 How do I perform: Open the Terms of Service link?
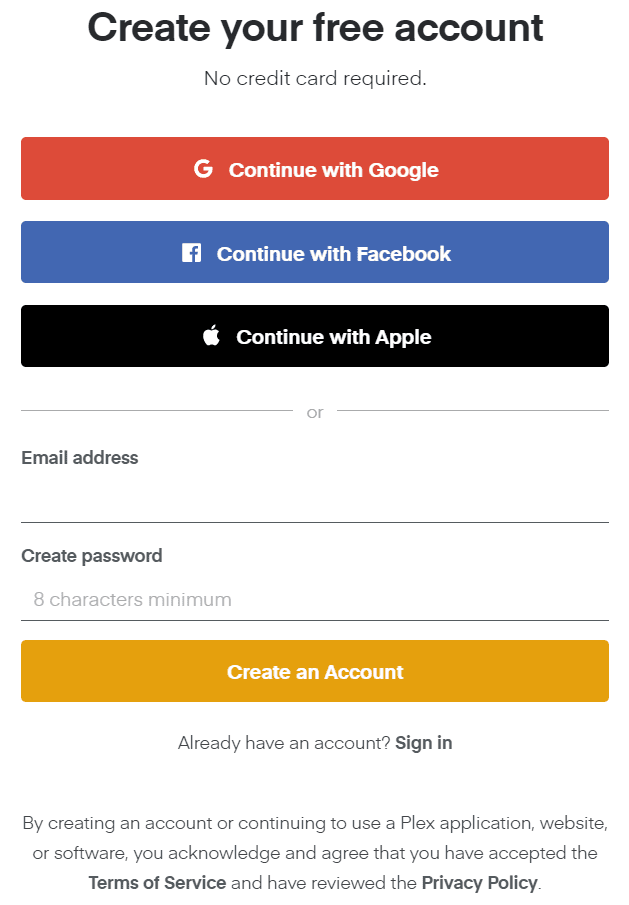coord(157,882)
